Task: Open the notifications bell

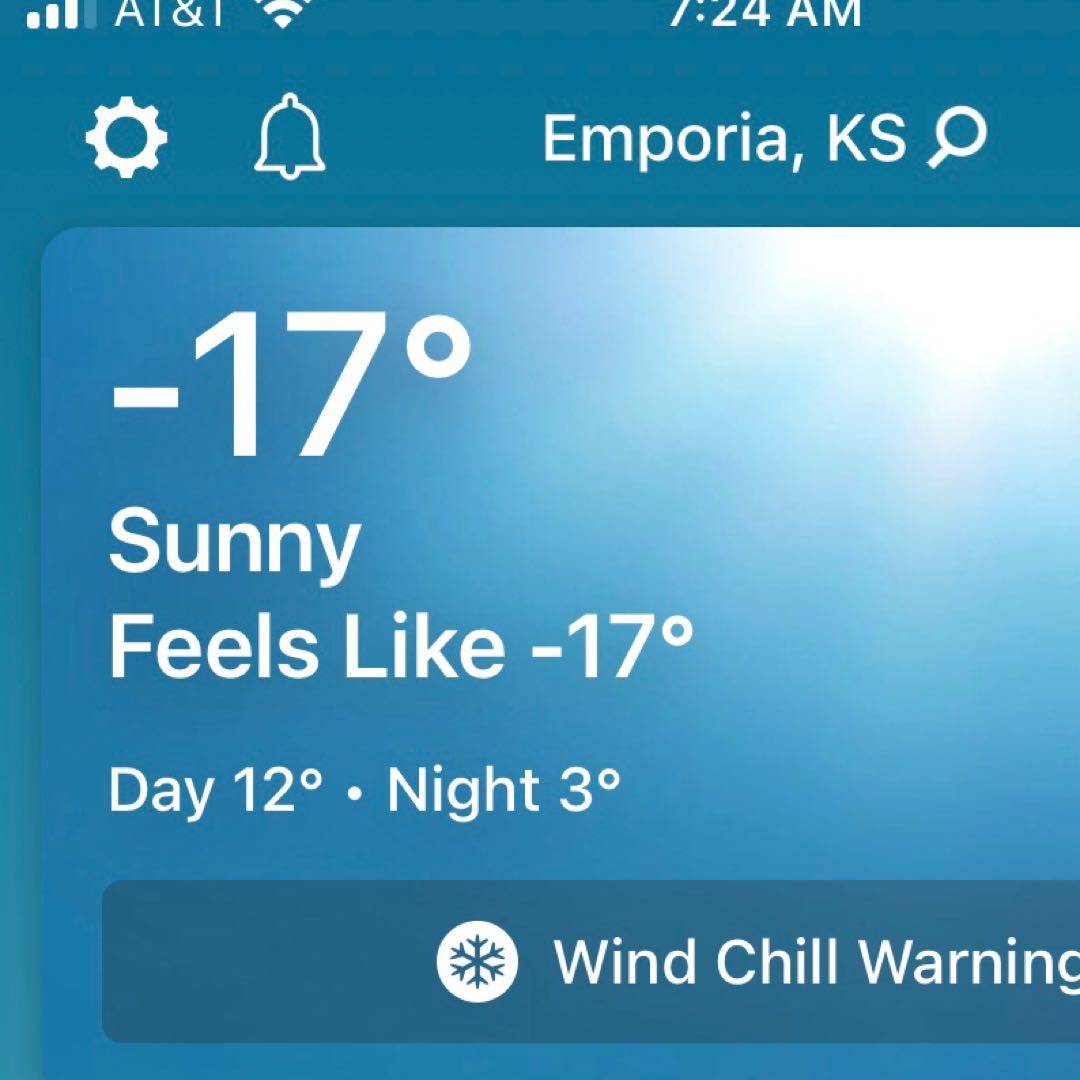Action: click(x=289, y=136)
